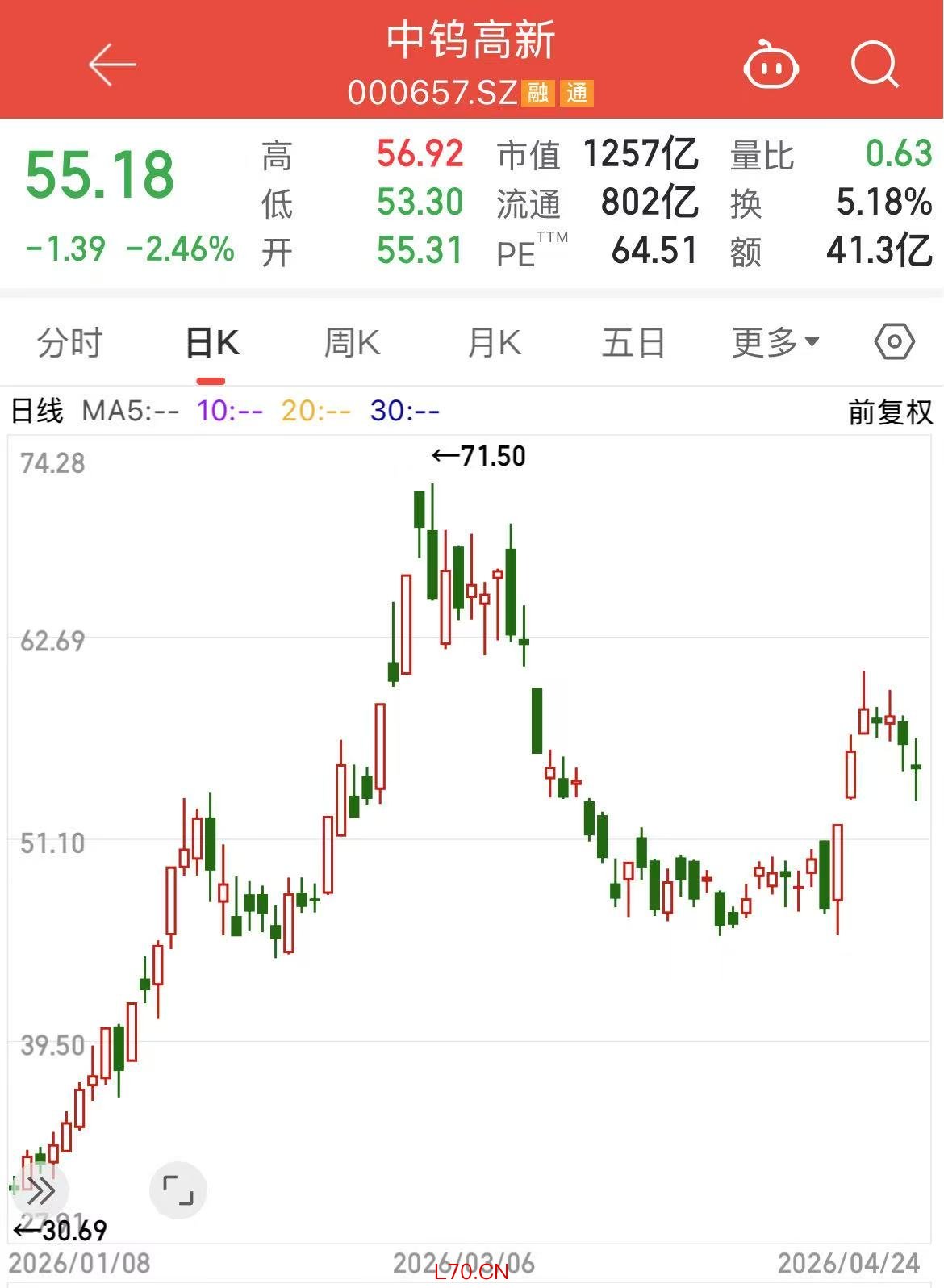This screenshot has height=1288, width=944.
Task: Toggle the MA30 moving average indicator
Action: (x=403, y=410)
